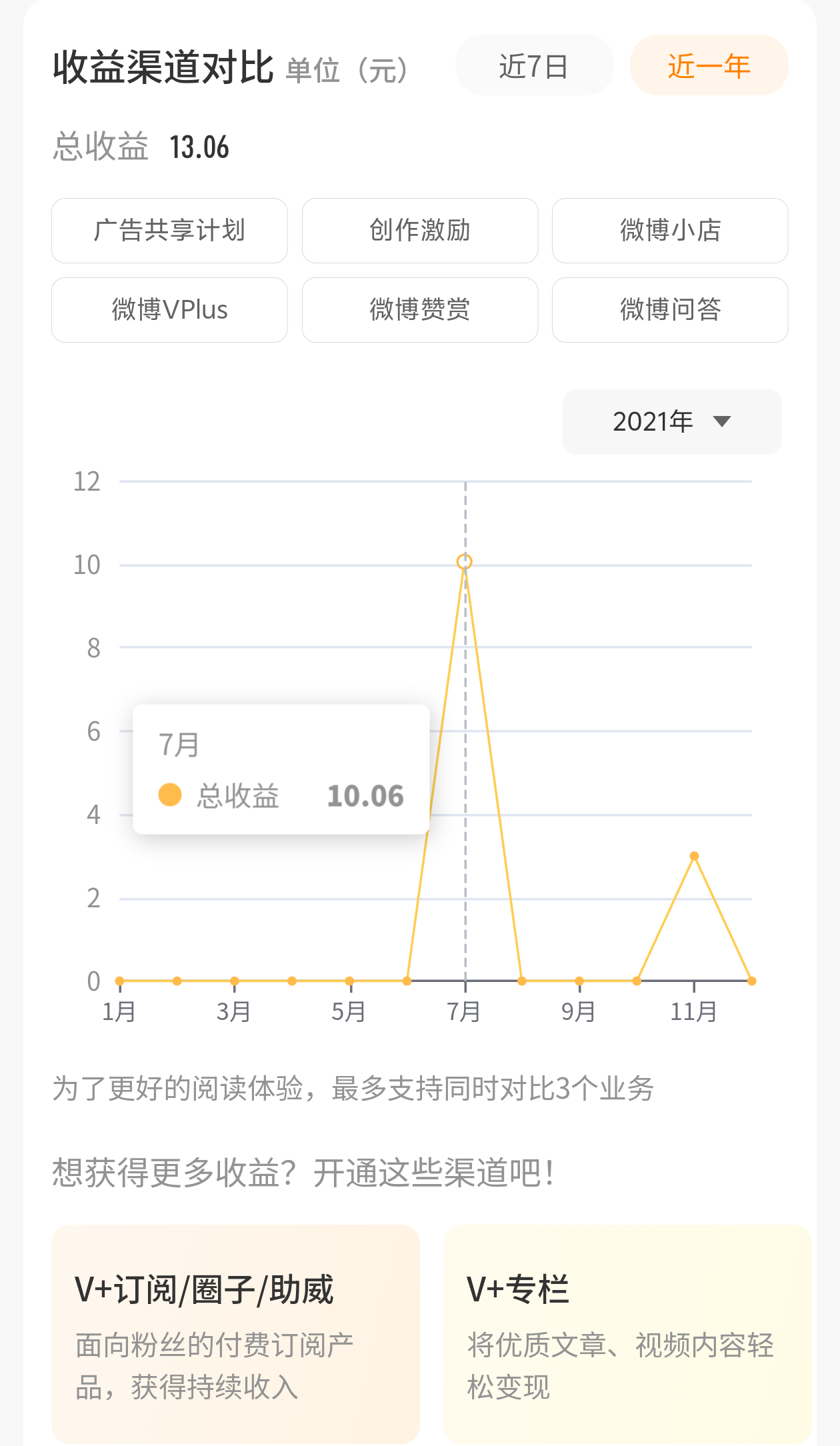Click the January data point on chart
Image resolution: width=840 pixels, height=1446 pixels.
click(120, 980)
